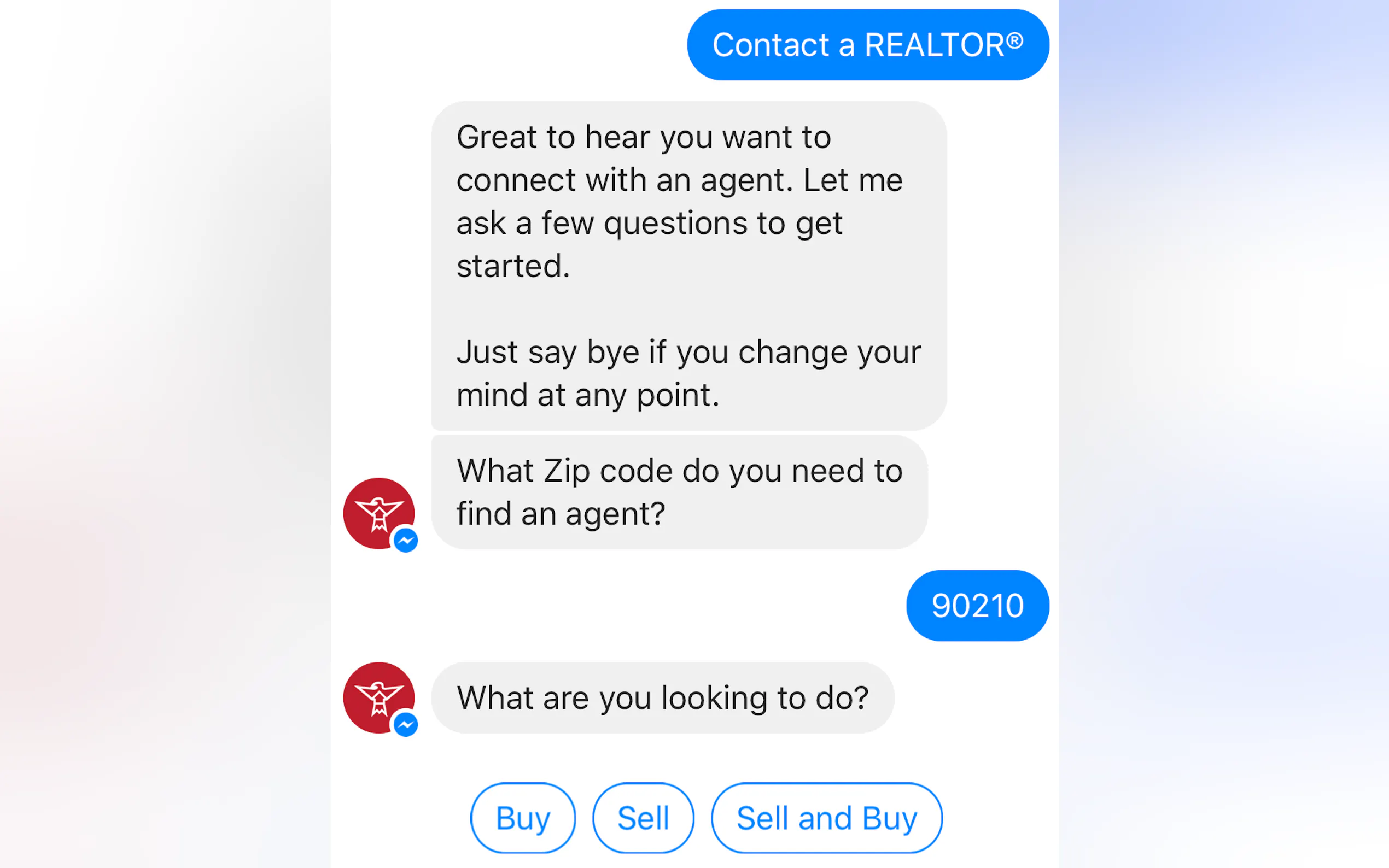The image size is (1389, 868).
Task: Open bot avatar beside 'What are you looking to do?'
Action: pos(378,697)
